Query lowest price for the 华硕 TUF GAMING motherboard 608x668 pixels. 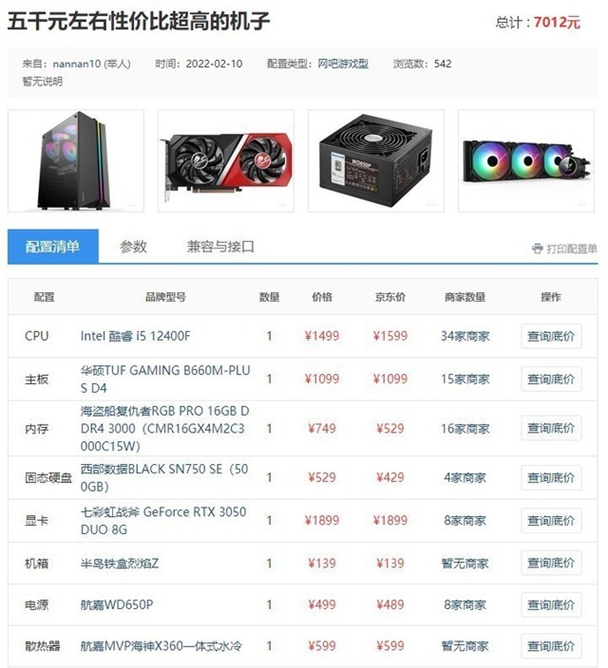click(551, 379)
